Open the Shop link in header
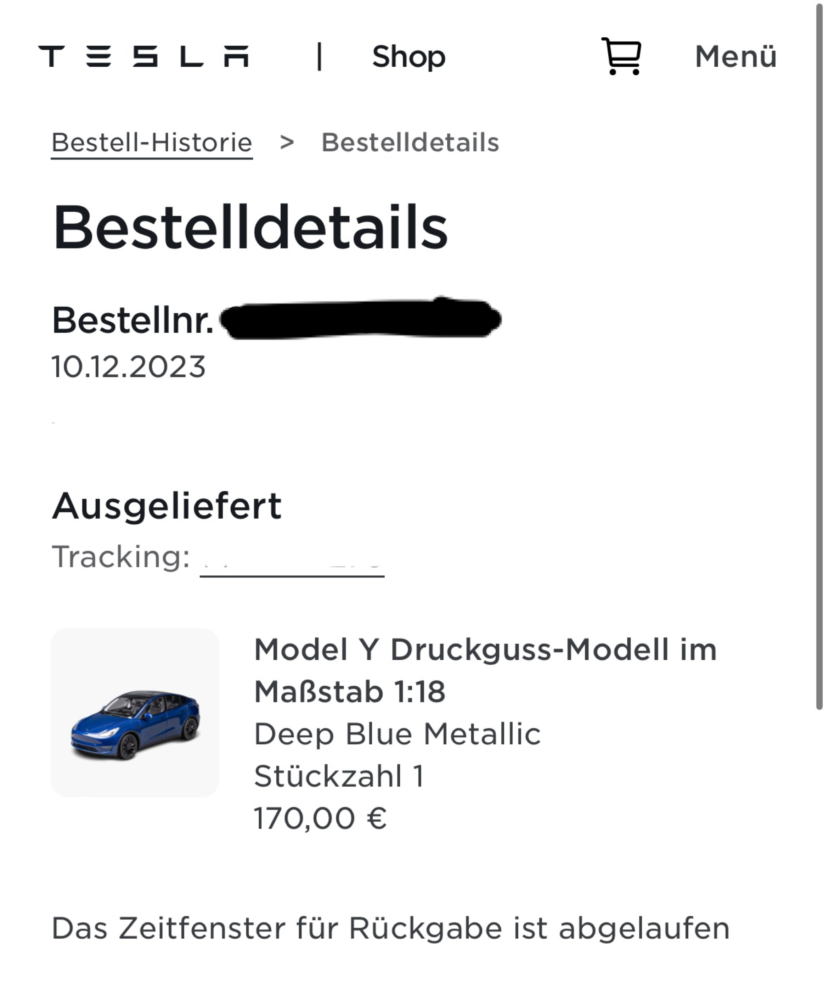 [408, 57]
